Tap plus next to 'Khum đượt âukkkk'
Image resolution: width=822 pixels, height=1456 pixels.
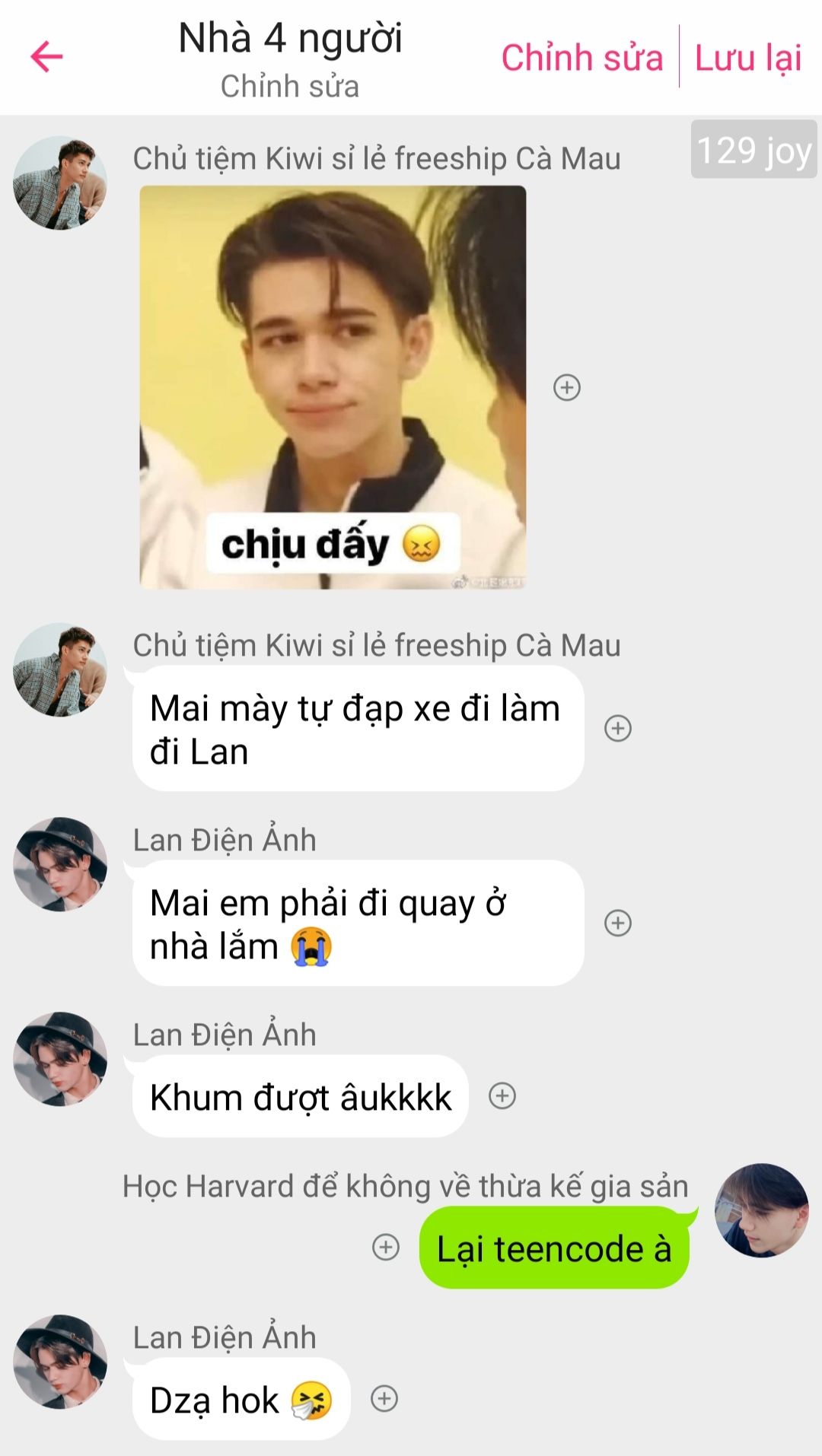click(x=502, y=1096)
